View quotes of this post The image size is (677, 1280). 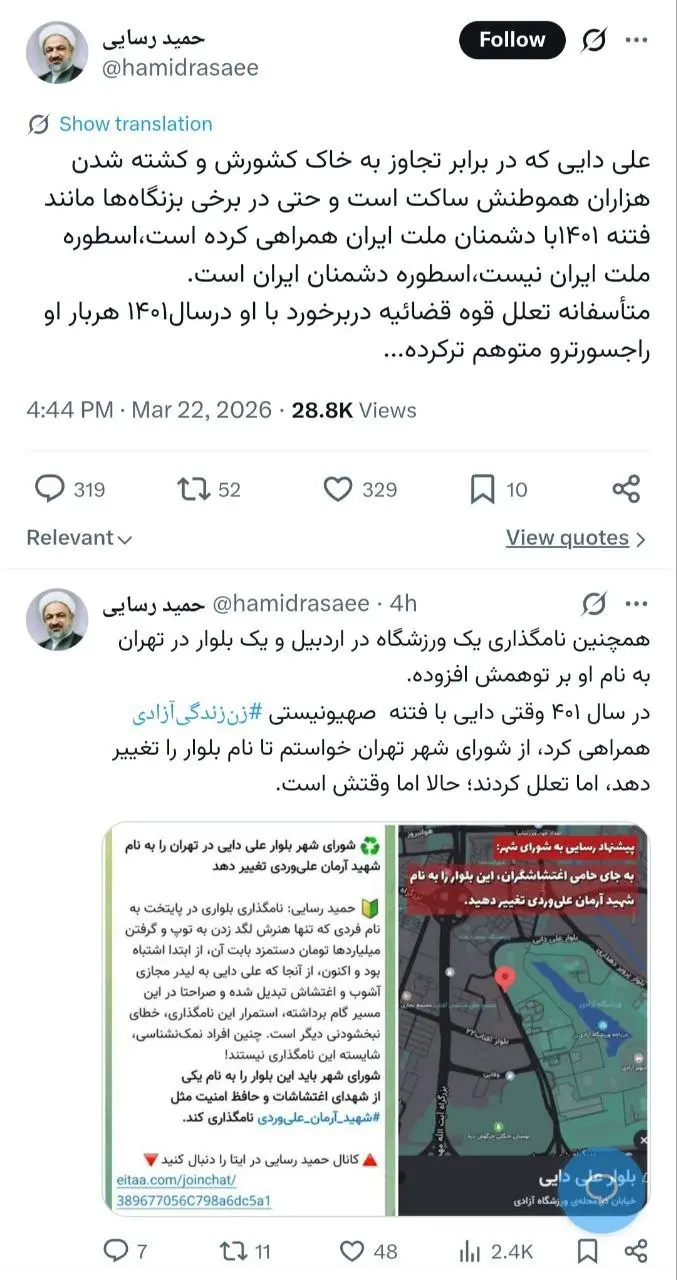[575, 538]
